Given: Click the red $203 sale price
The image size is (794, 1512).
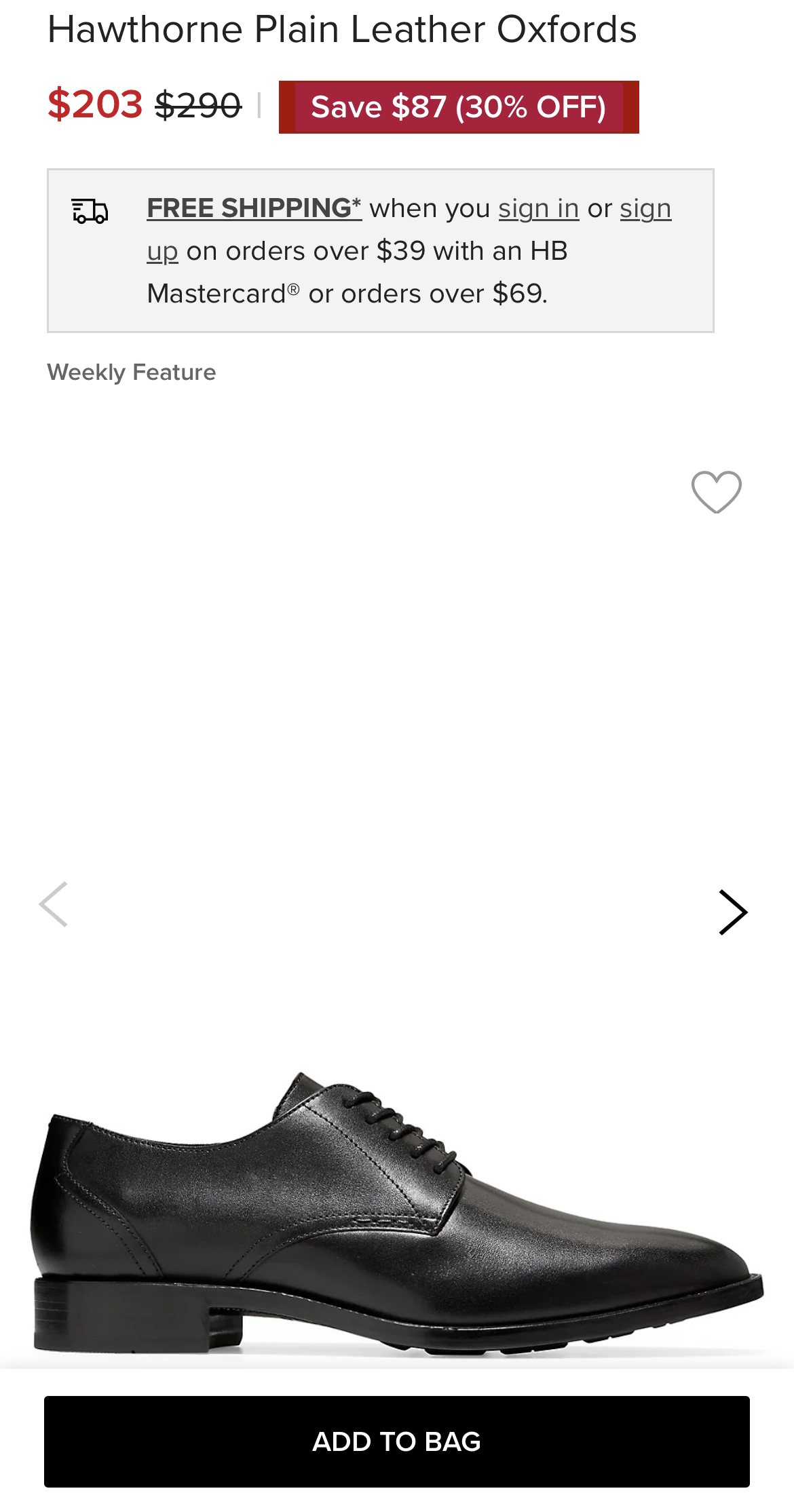Looking at the screenshot, I should (96, 106).
